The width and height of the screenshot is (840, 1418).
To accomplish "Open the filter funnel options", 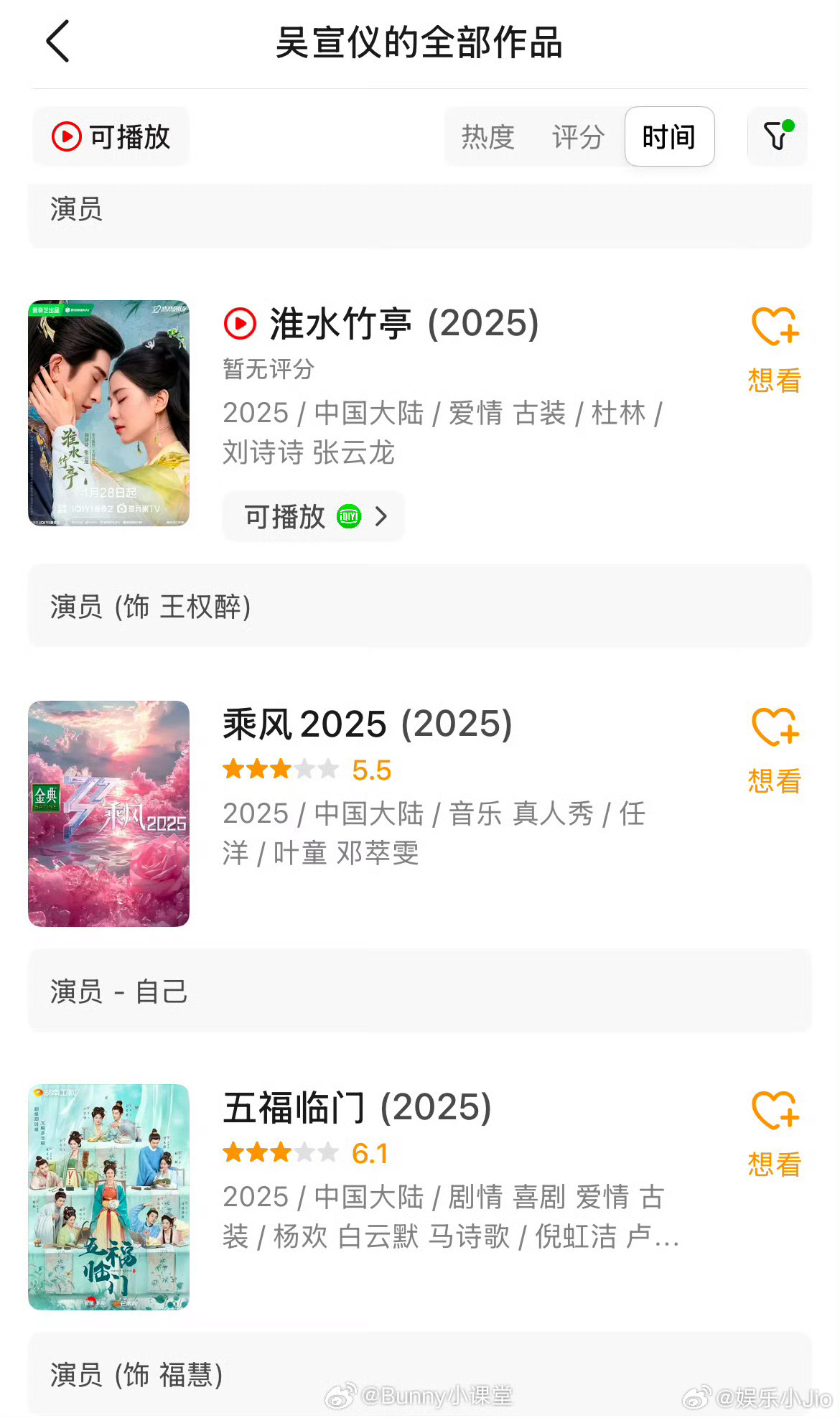I will (777, 136).
